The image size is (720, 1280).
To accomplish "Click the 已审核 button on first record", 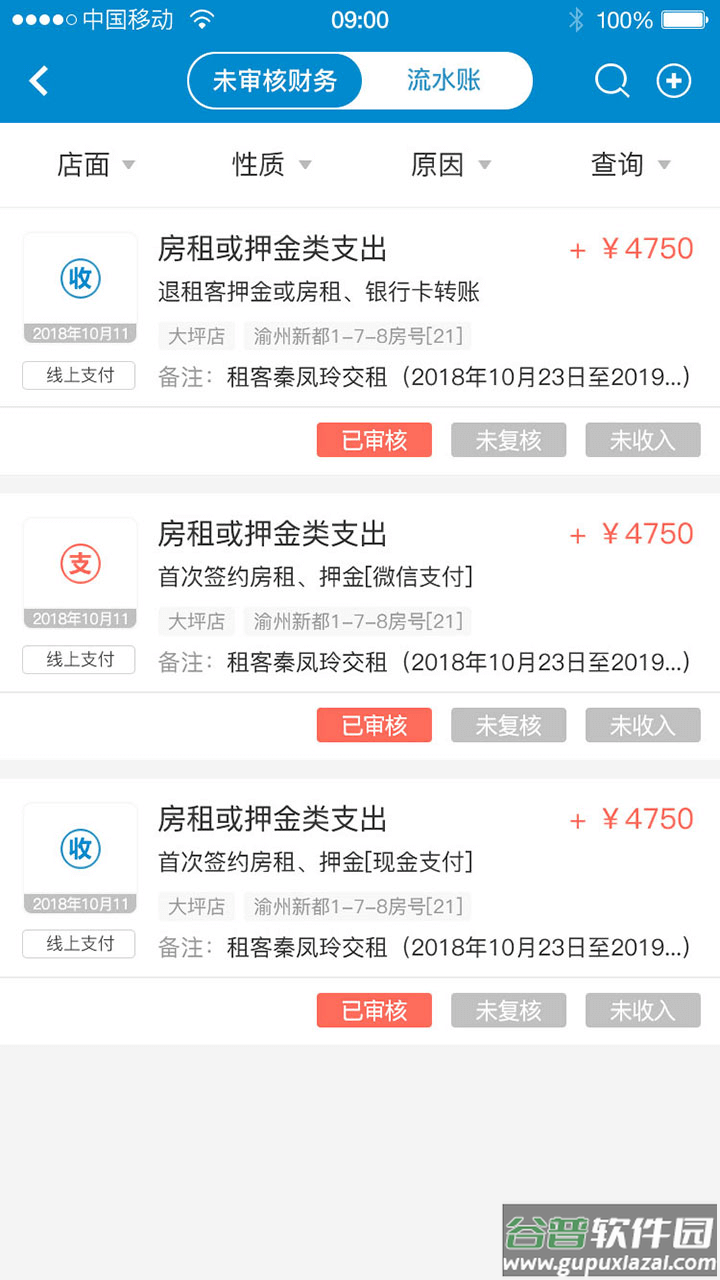I will (x=374, y=440).
